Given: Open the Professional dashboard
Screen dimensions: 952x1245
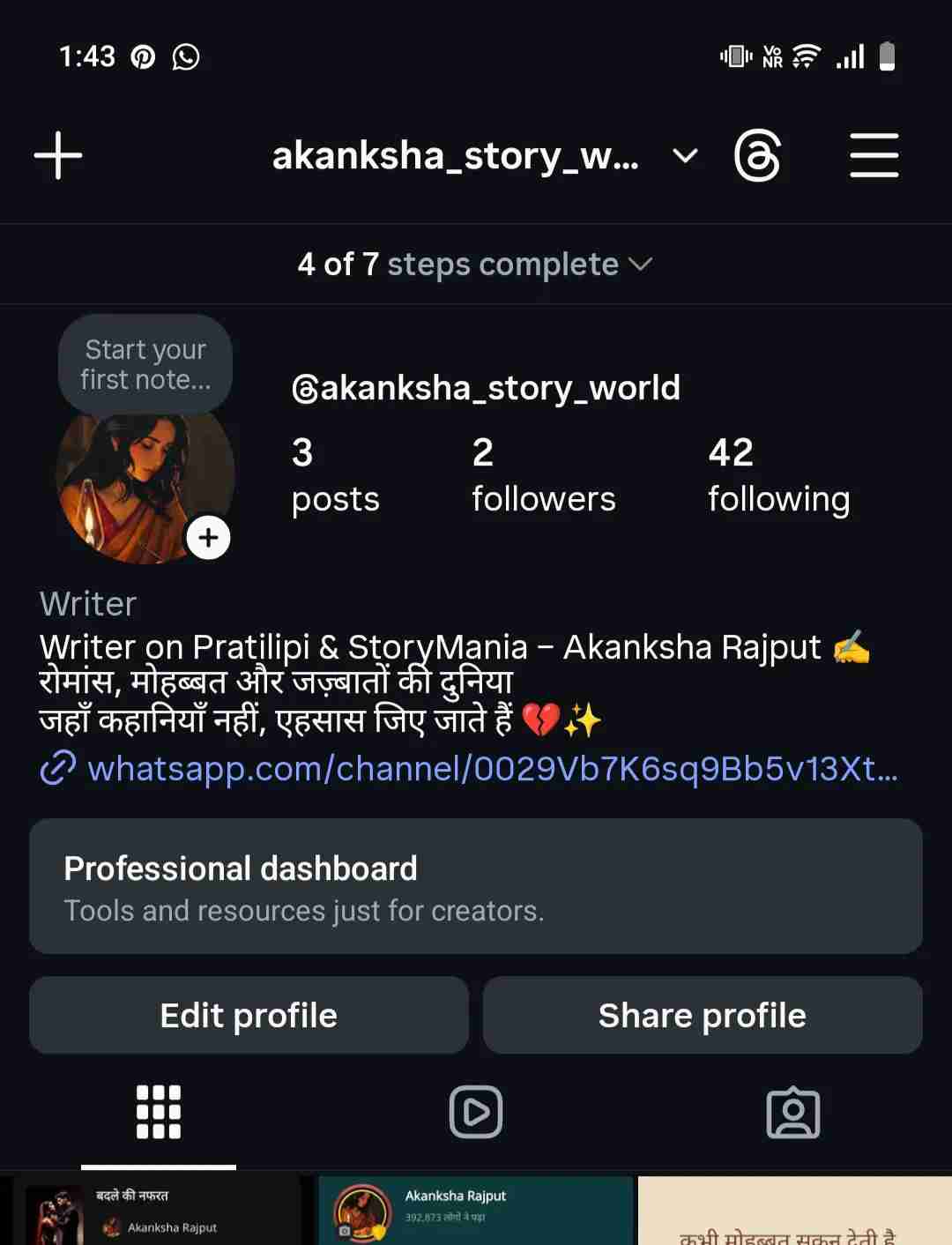Looking at the screenshot, I should tap(476, 886).
